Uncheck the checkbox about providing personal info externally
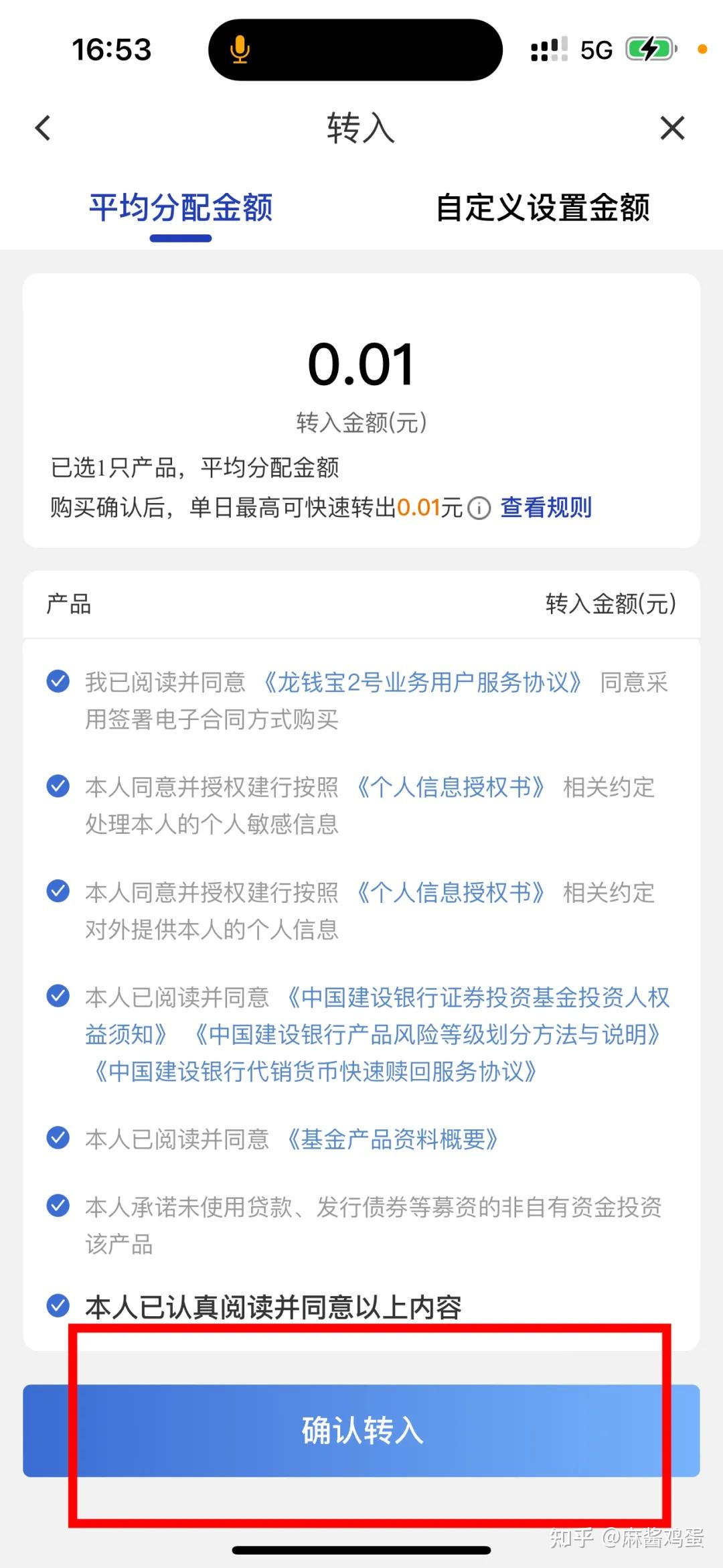The image size is (723, 1568). pyautogui.click(x=58, y=892)
